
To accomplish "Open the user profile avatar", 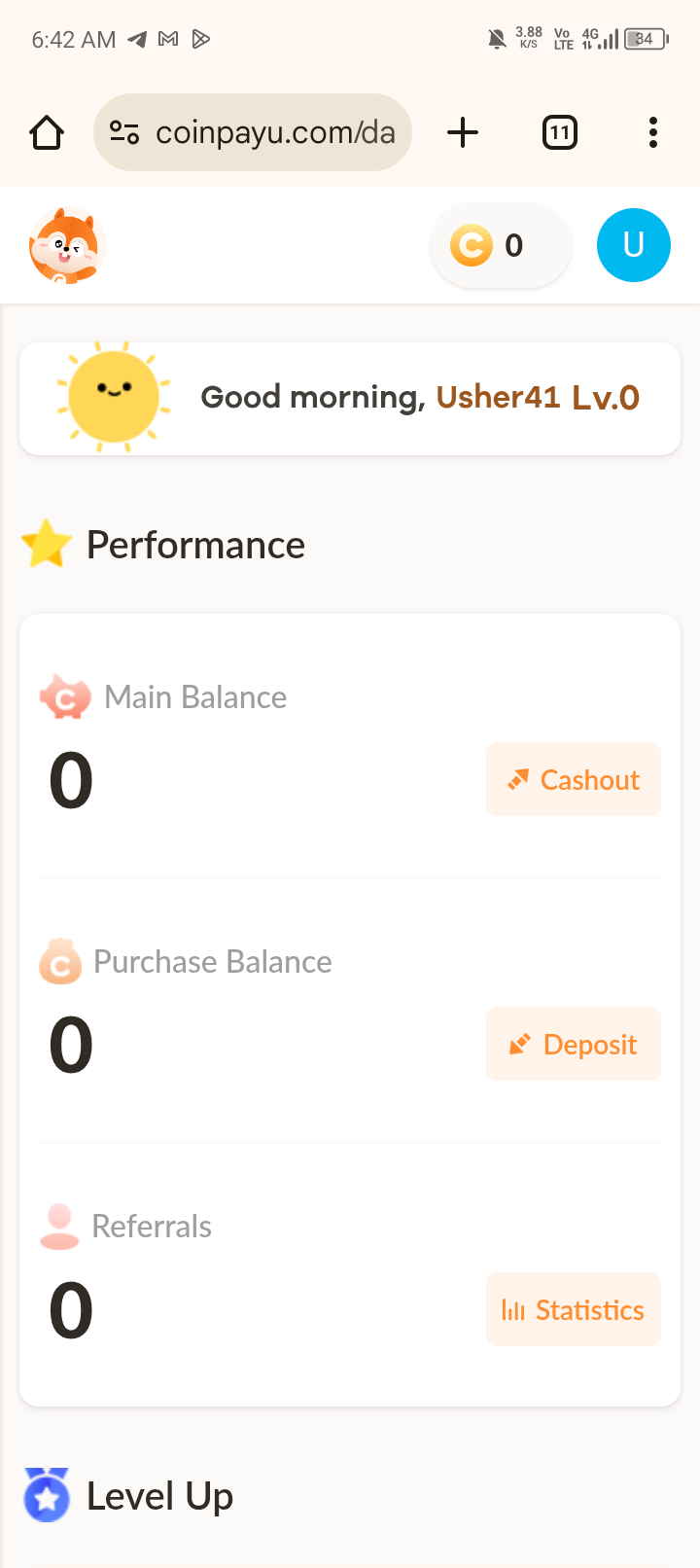I will pyautogui.click(x=633, y=245).
